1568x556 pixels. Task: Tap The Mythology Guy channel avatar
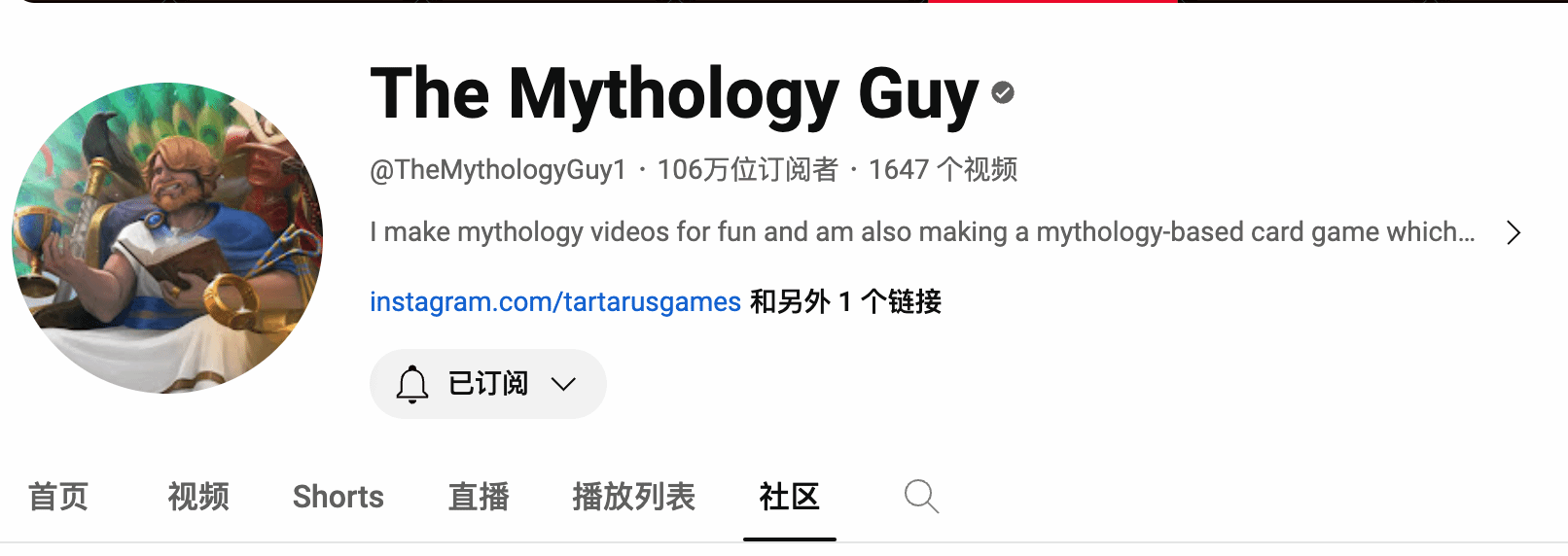167,238
